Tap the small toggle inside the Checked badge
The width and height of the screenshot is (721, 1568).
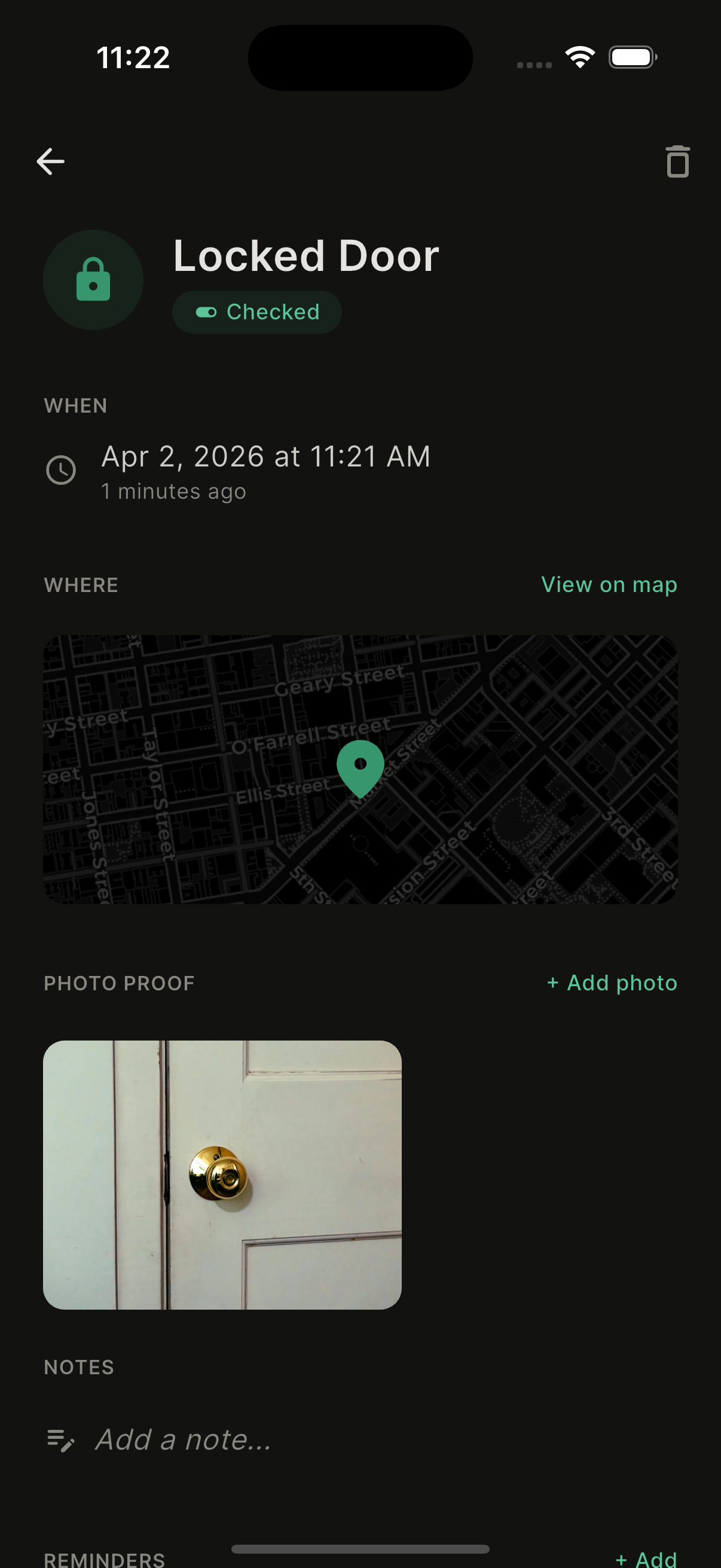pyautogui.click(x=207, y=311)
